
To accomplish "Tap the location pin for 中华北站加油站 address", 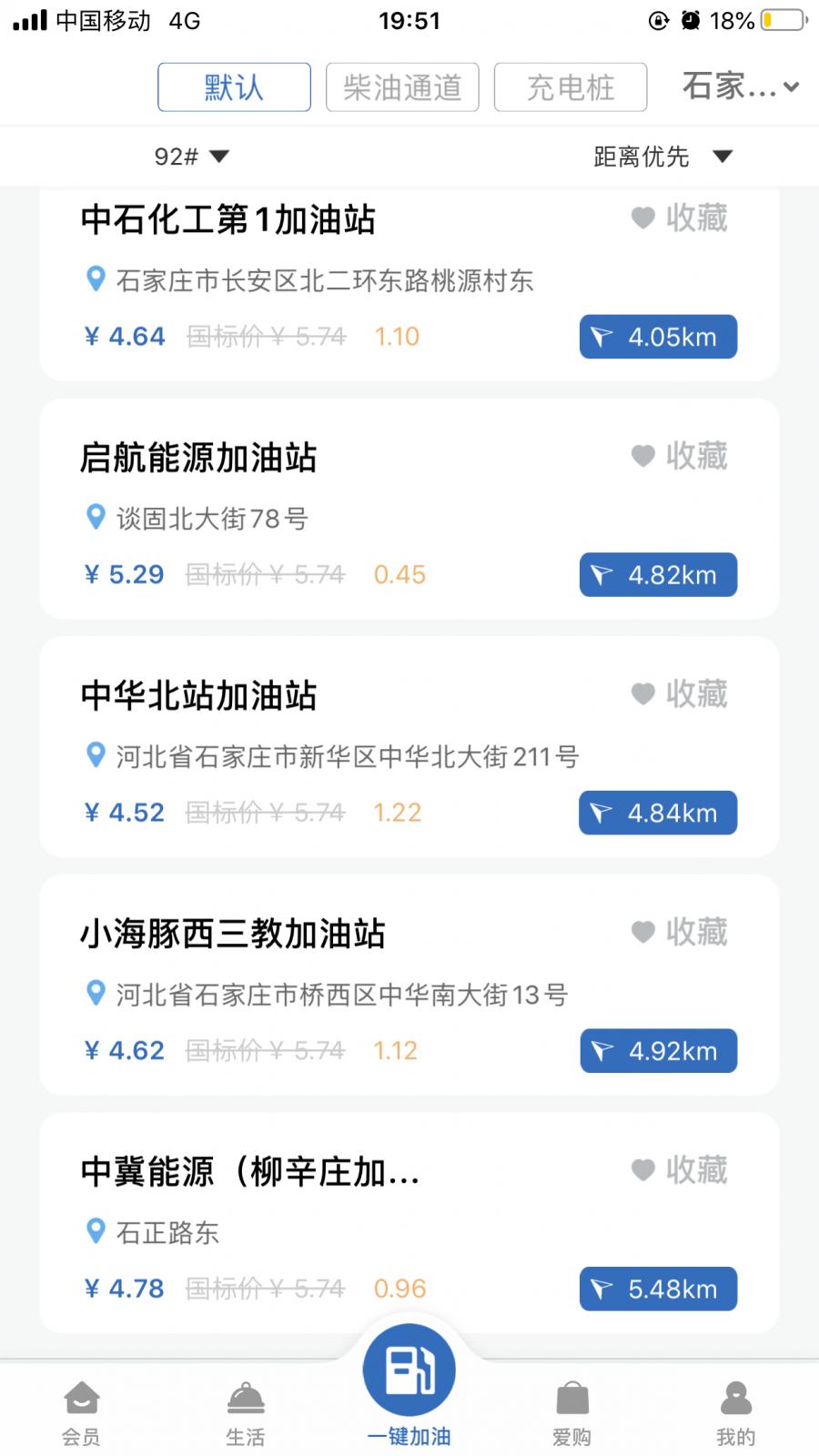I will click(x=96, y=755).
